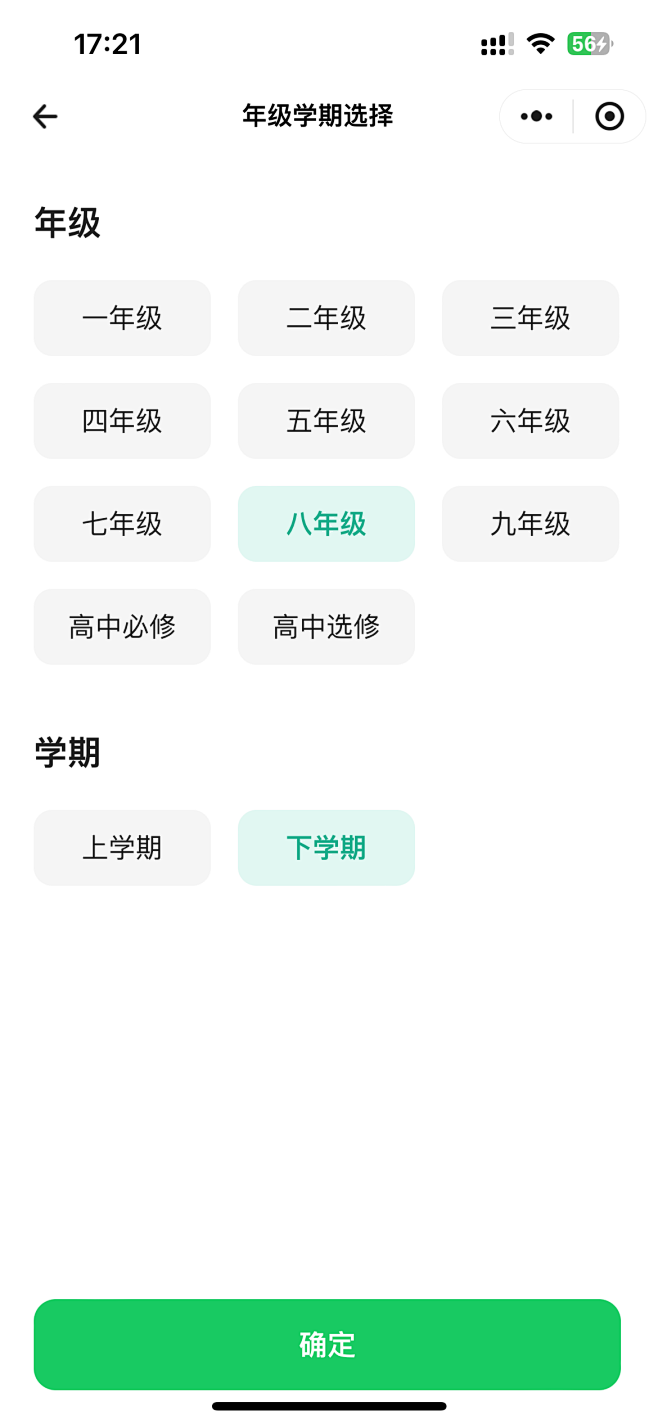Screen dimensions: 658x1424
Task: Choose the 二年级 chip
Action: pyautogui.click(x=326, y=318)
